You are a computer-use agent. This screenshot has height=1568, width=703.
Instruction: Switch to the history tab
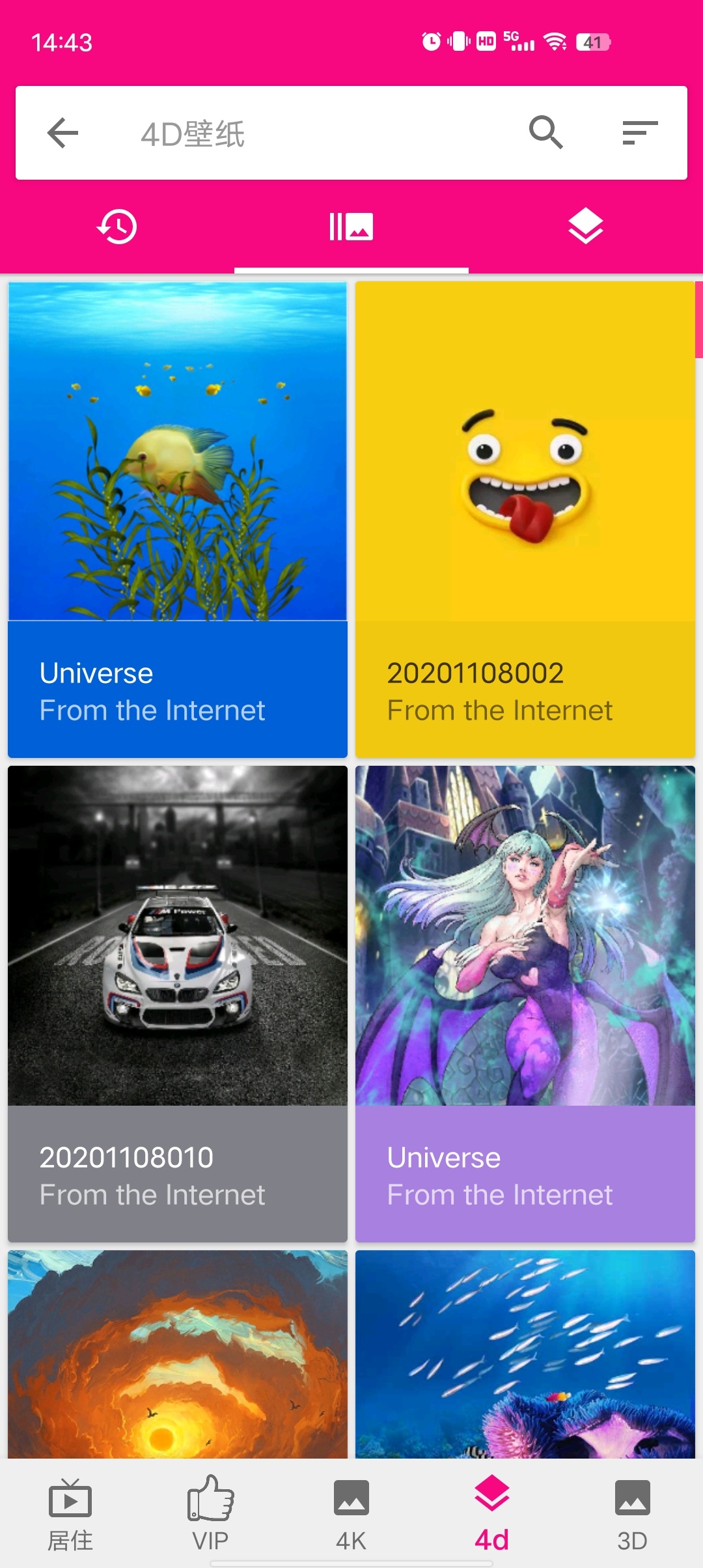click(117, 227)
